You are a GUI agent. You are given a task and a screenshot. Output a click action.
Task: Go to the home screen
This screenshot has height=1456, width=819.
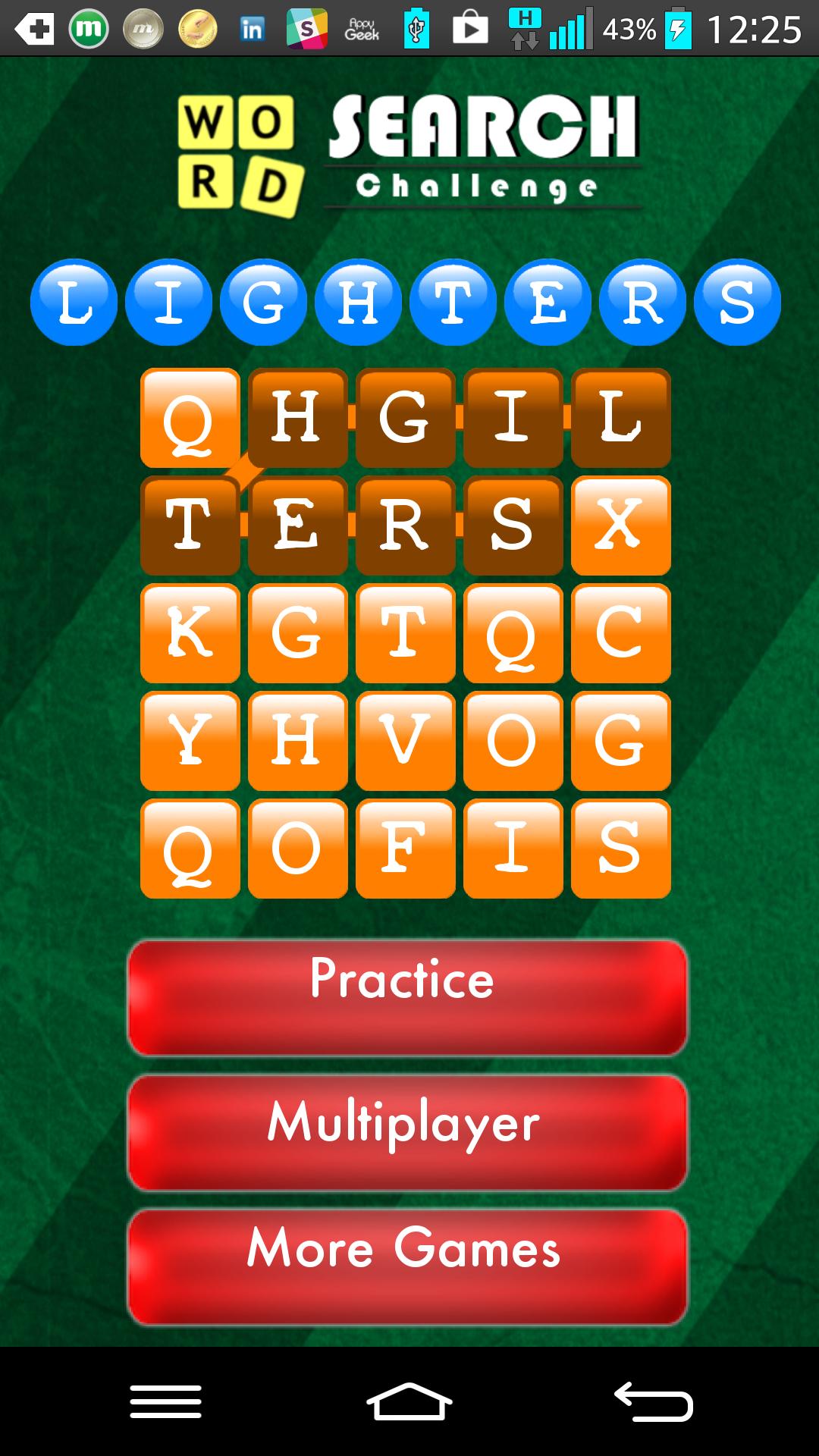coord(409,1401)
